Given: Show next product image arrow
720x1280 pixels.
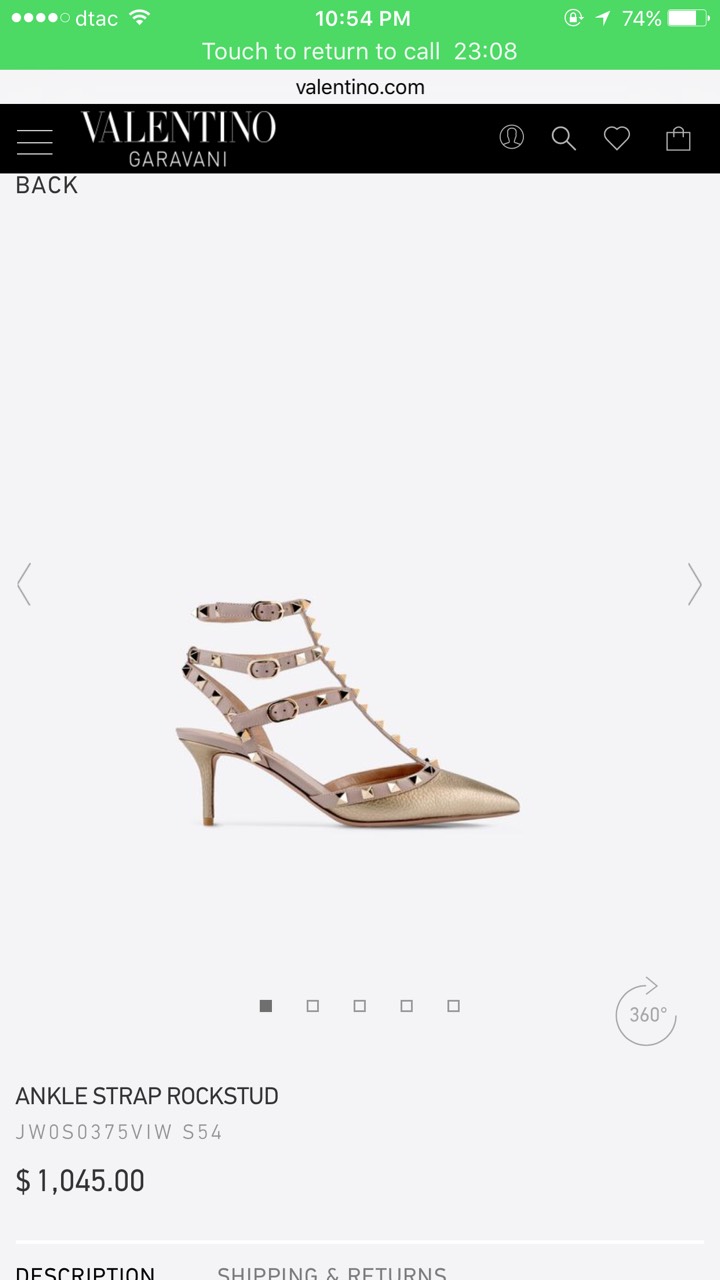Looking at the screenshot, I should [x=694, y=584].
